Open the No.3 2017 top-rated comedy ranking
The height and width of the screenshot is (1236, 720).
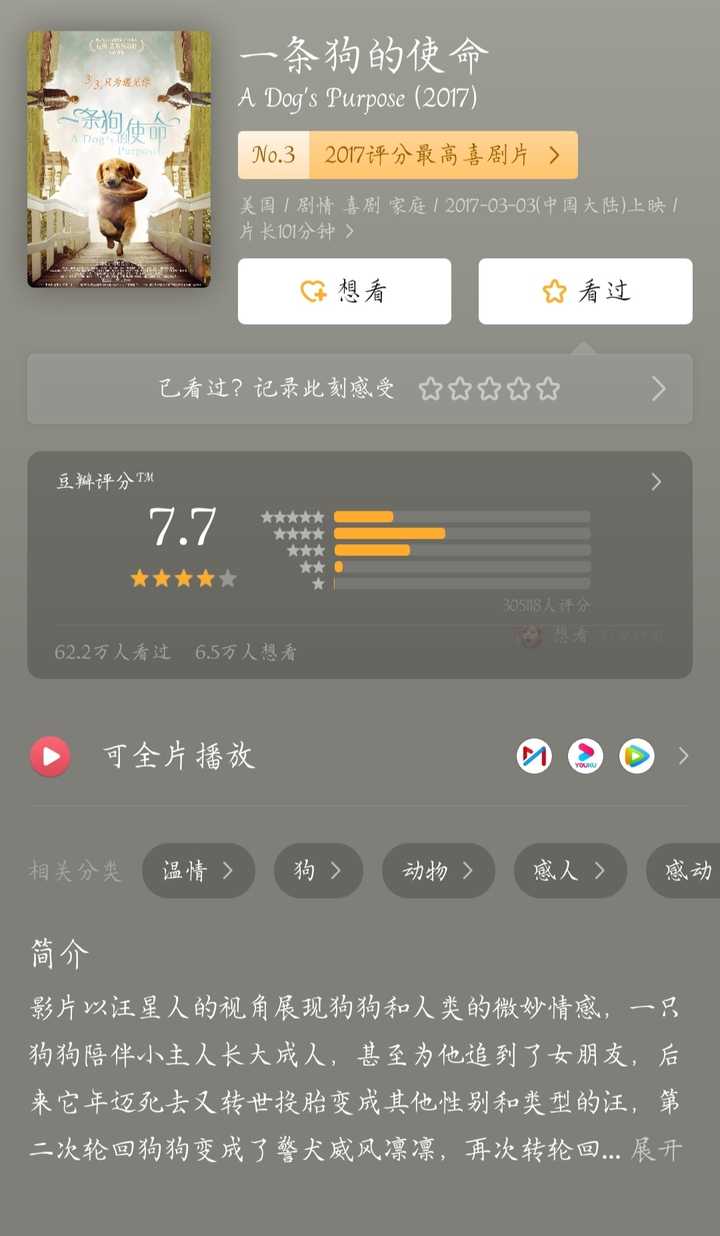(407, 155)
